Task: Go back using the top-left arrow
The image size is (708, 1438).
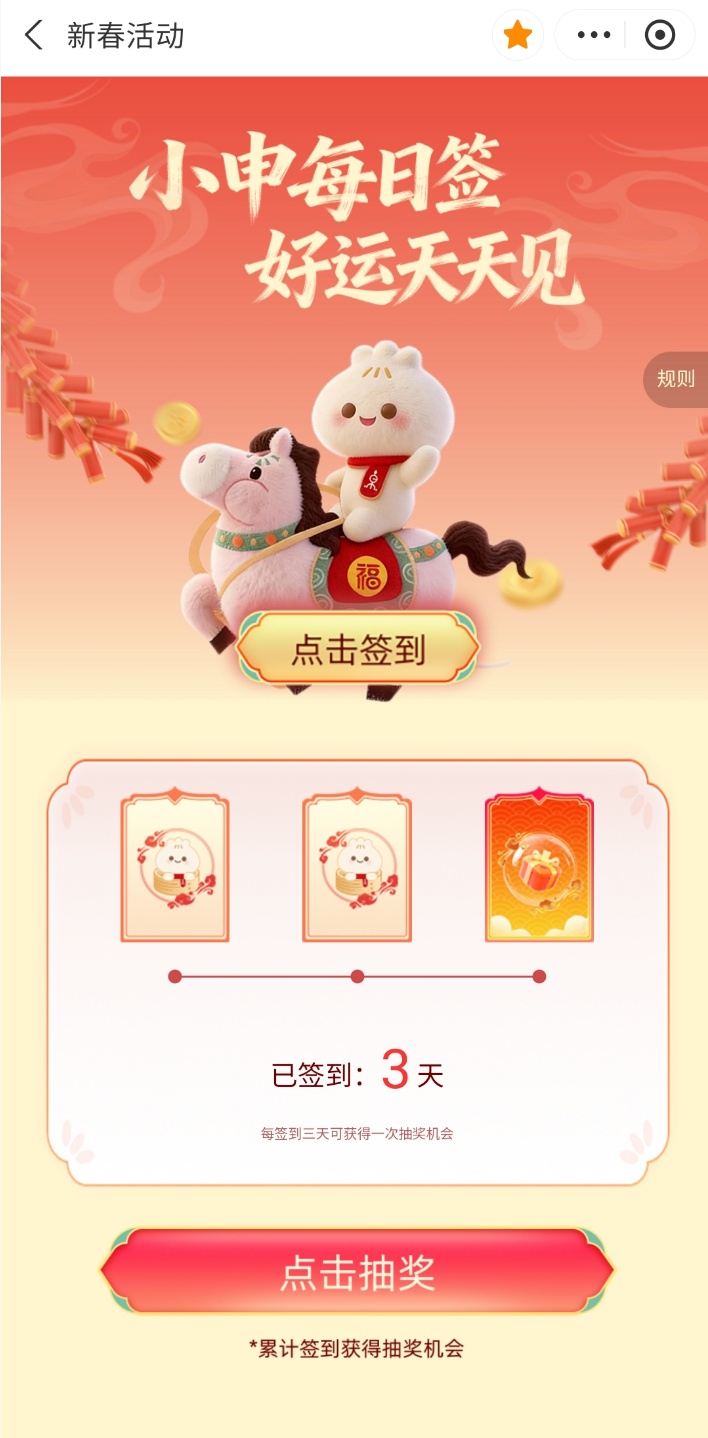Action: pyautogui.click(x=34, y=36)
